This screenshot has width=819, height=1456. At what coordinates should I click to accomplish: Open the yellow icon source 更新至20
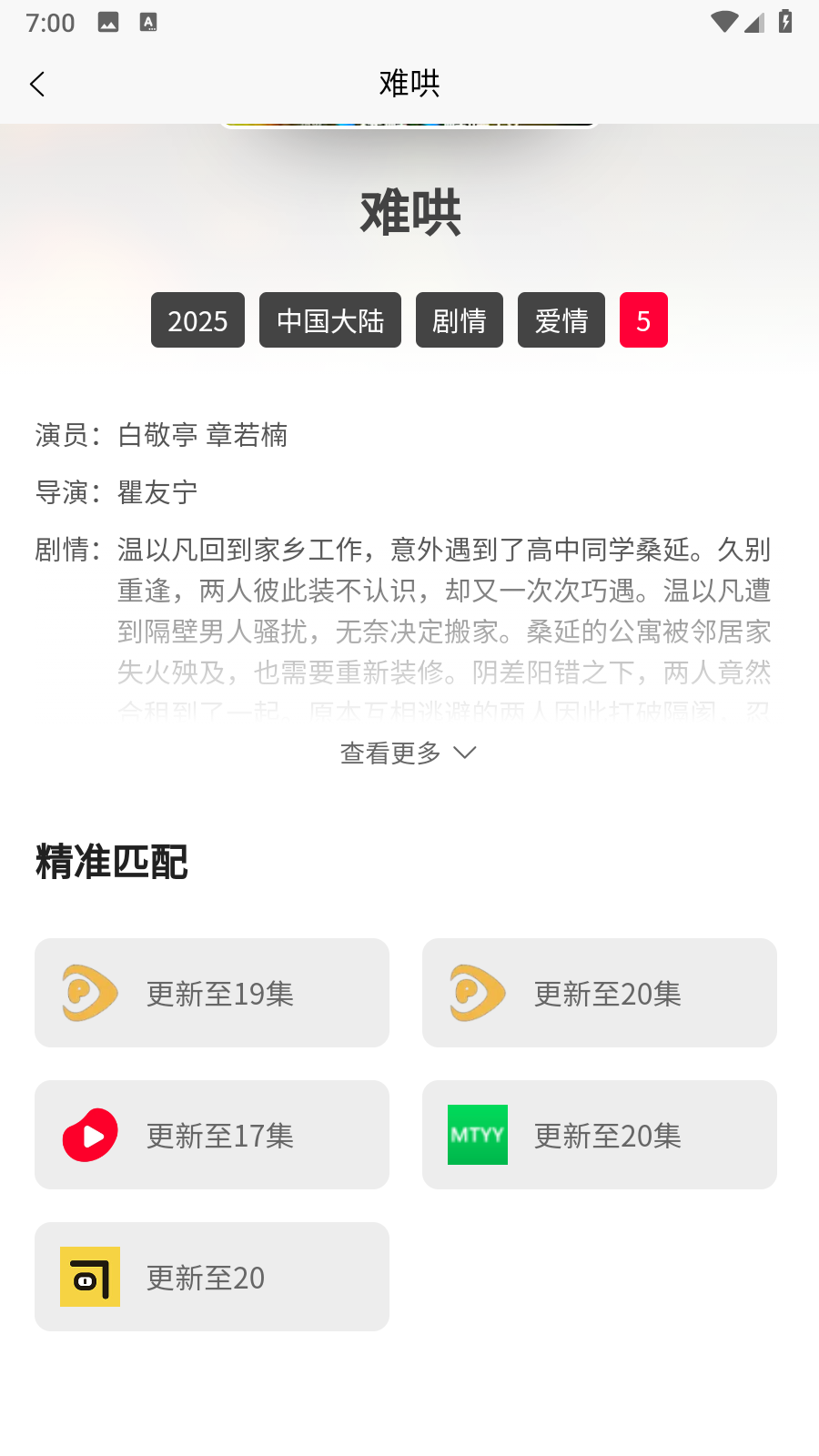(x=212, y=1277)
